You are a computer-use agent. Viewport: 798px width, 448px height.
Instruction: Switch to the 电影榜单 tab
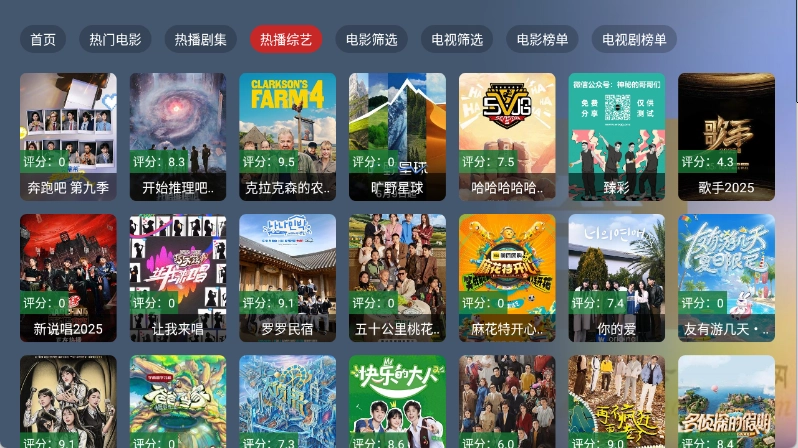click(x=543, y=40)
